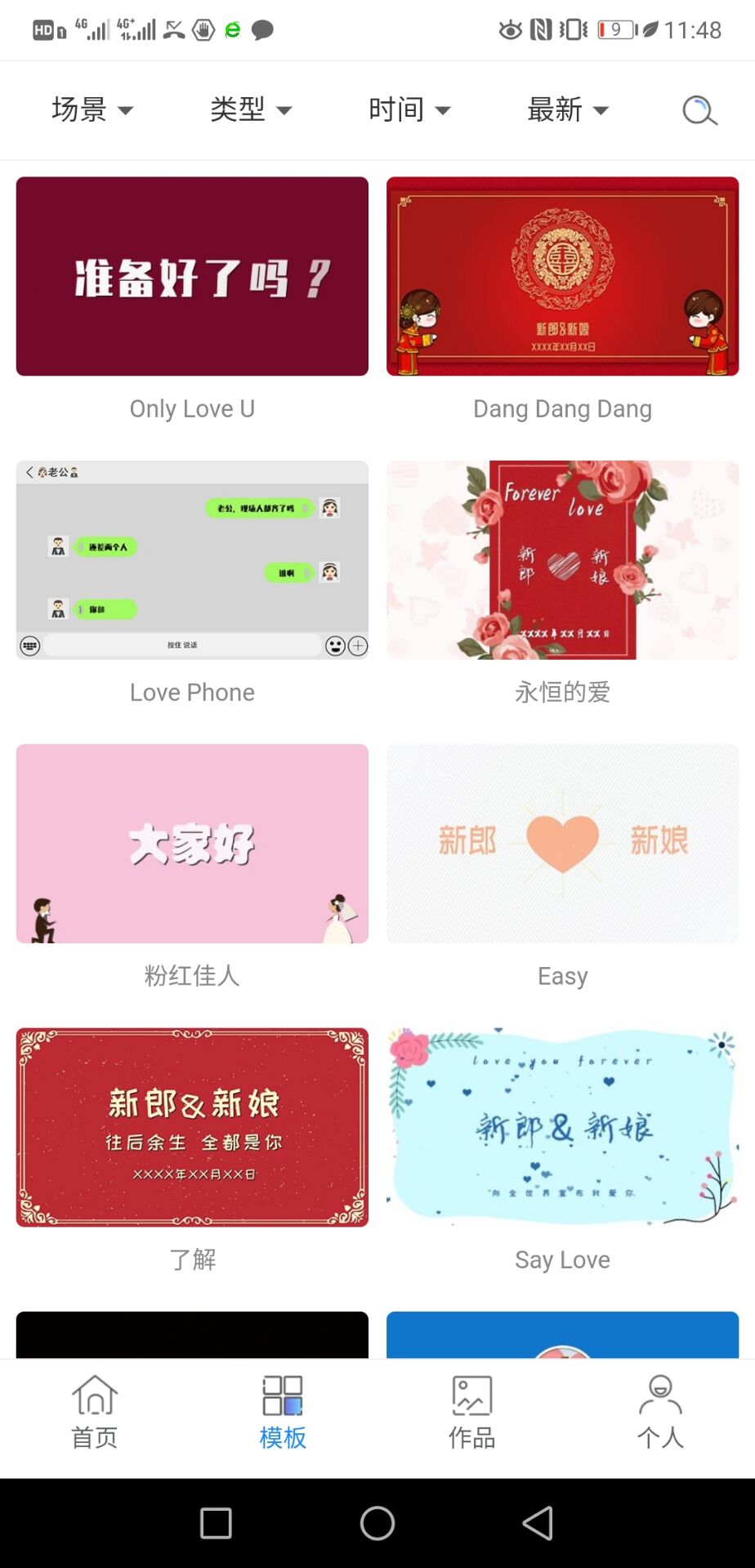Expand the 场景 filter dropdown

point(92,109)
